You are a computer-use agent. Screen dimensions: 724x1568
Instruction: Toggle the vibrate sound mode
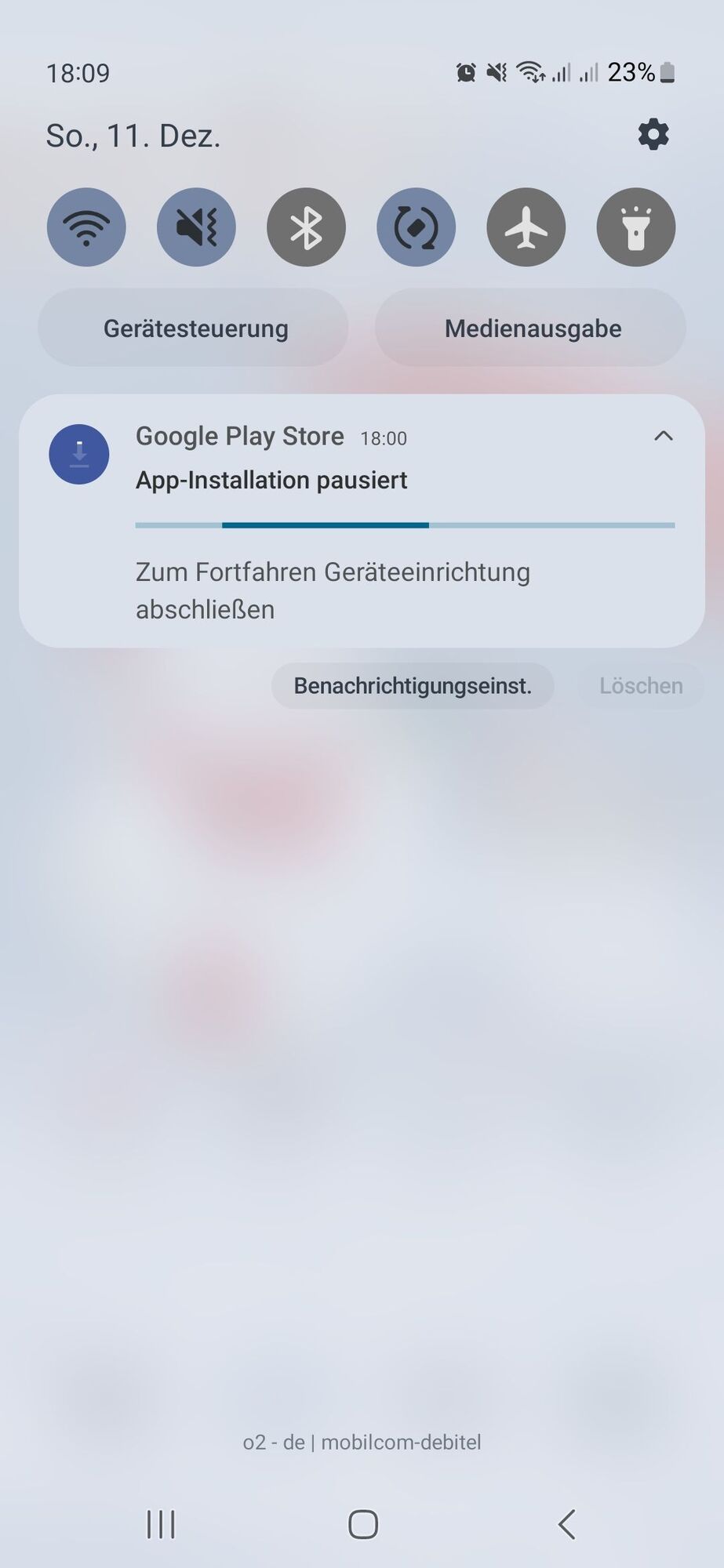pyautogui.click(x=196, y=227)
